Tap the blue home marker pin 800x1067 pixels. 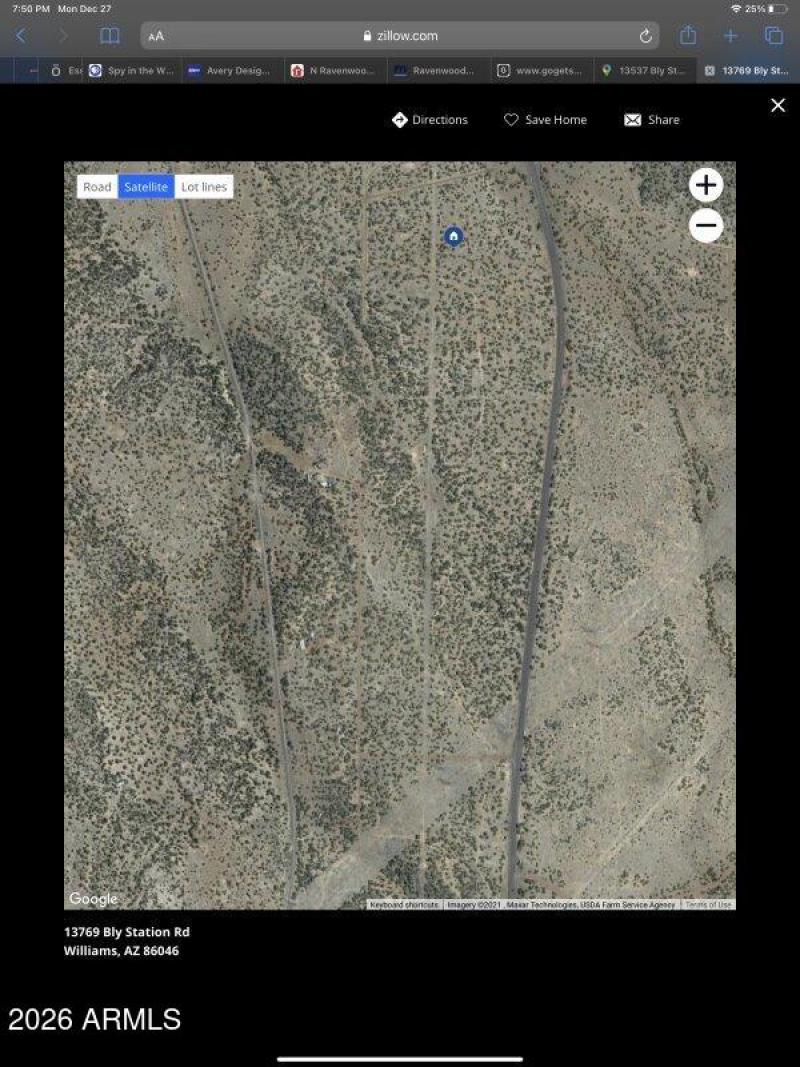tap(453, 236)
